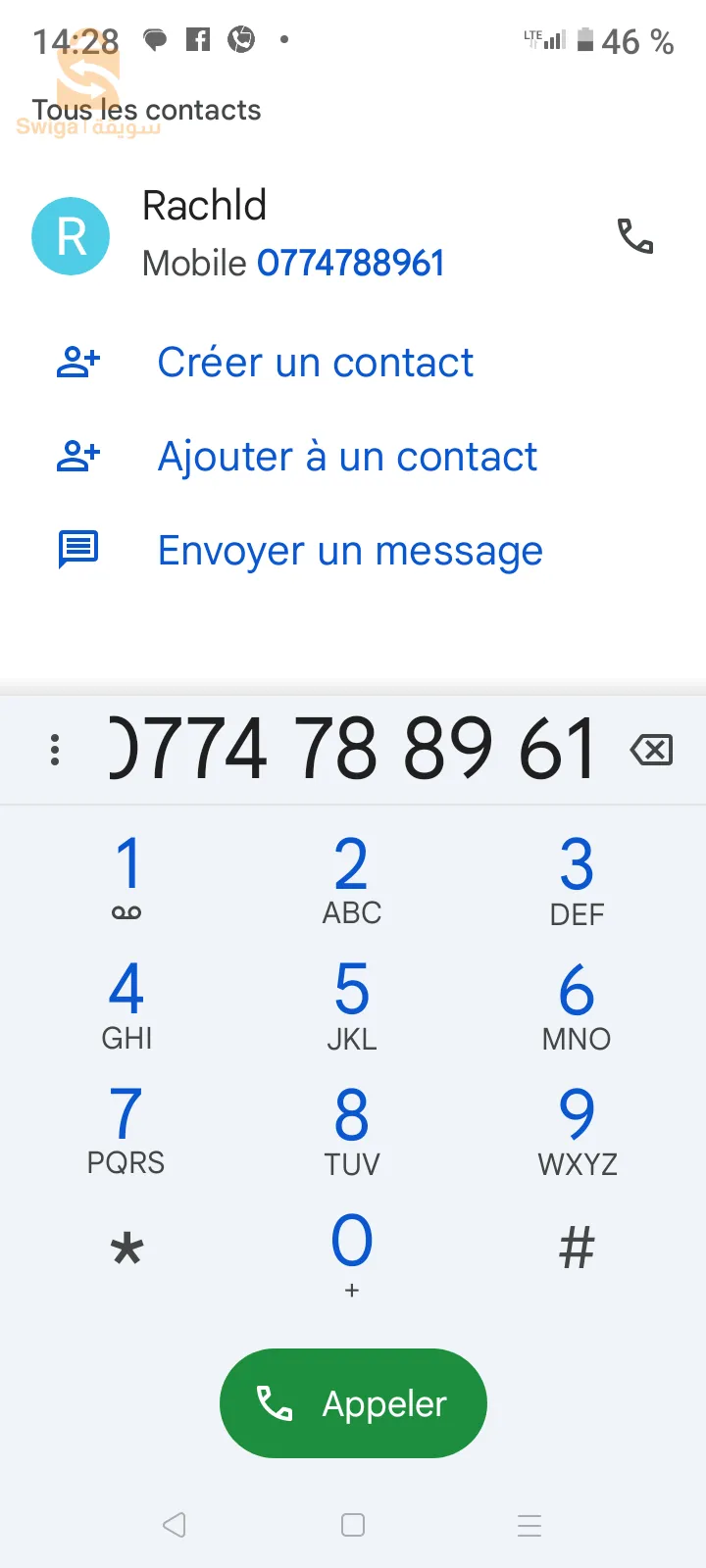Select Envoyer un message

pos(350,551)
